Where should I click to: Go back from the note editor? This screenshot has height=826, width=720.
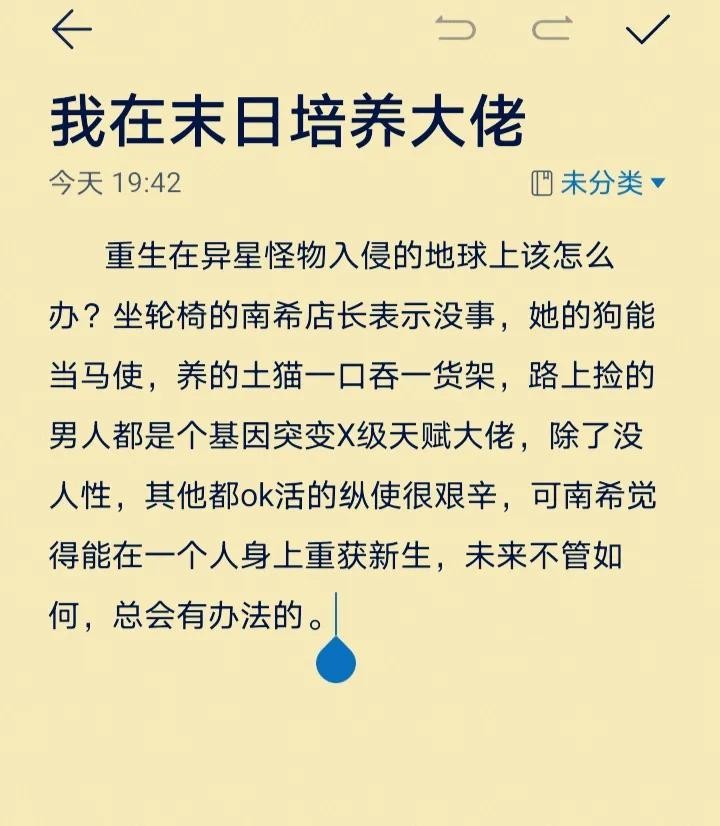pos(71,30)
